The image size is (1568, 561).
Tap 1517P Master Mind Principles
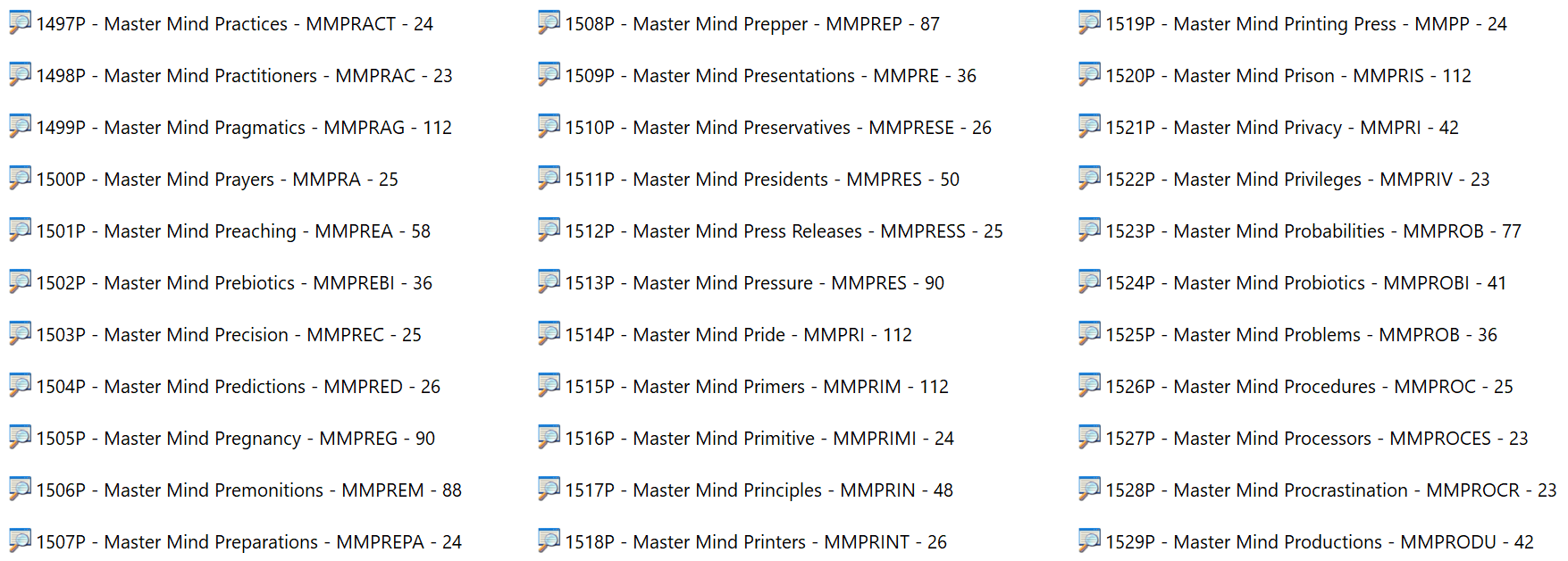[x=759, y=490]
